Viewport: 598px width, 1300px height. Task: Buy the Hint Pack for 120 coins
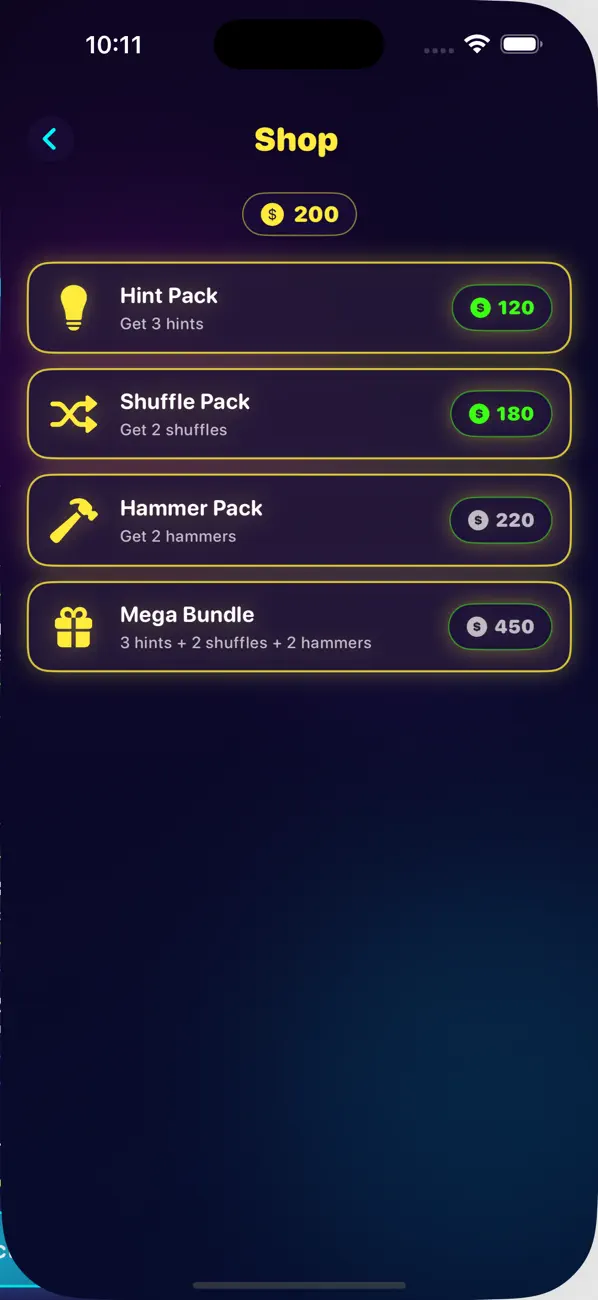tap(502, 308)
